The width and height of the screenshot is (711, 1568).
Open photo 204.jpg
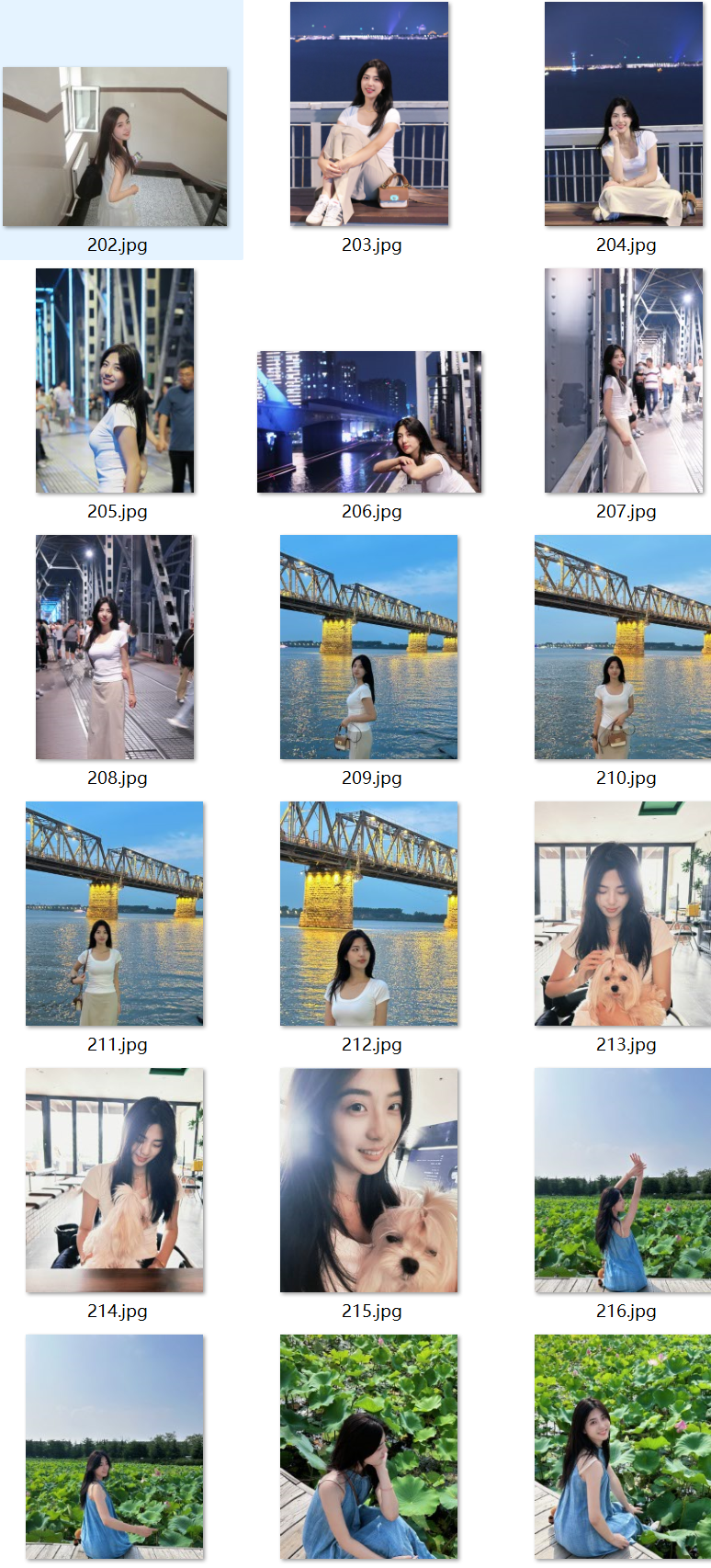click(624, 114)
